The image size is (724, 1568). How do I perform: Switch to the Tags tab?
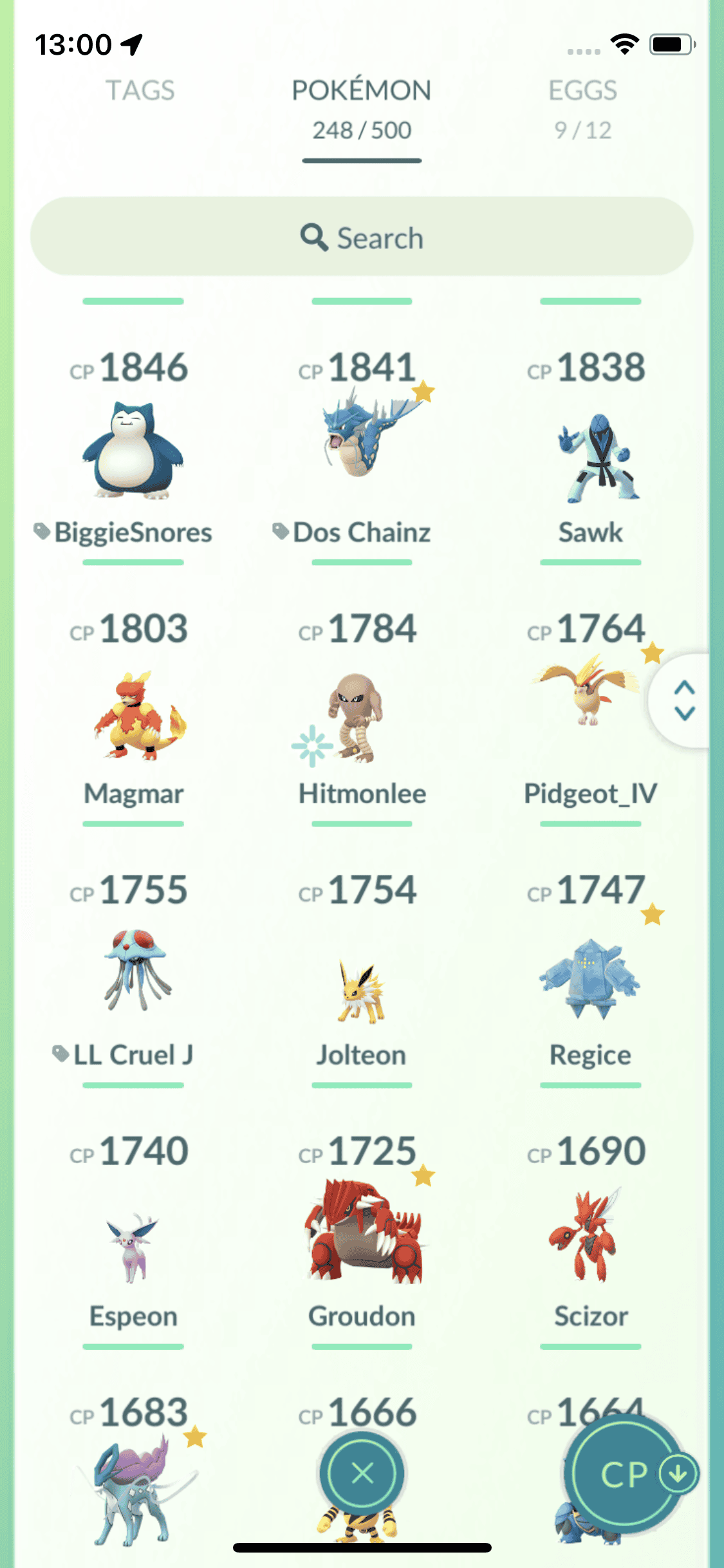tap(140, 91)
